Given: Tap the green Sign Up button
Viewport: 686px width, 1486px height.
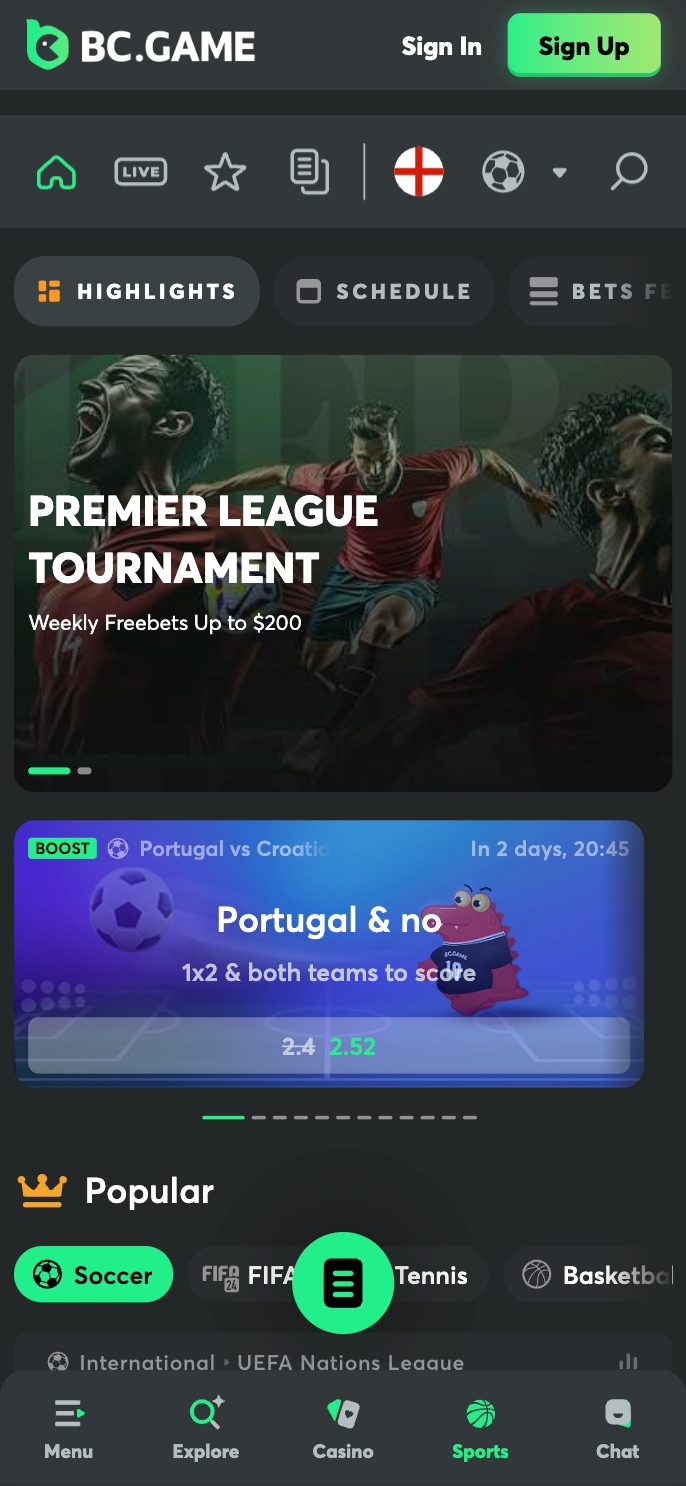Looking at the screenshot, I should tap(584, 46).
